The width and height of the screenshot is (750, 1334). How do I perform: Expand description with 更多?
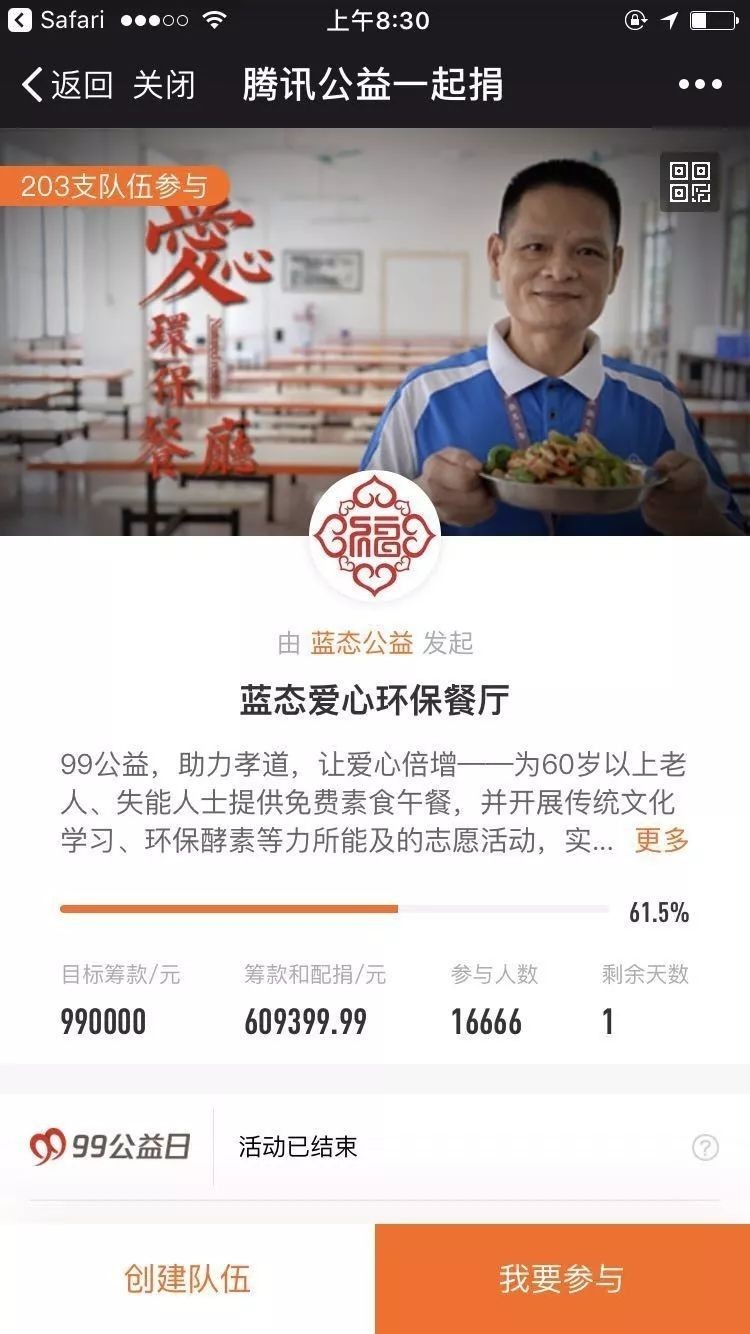[x=661, y=840]
